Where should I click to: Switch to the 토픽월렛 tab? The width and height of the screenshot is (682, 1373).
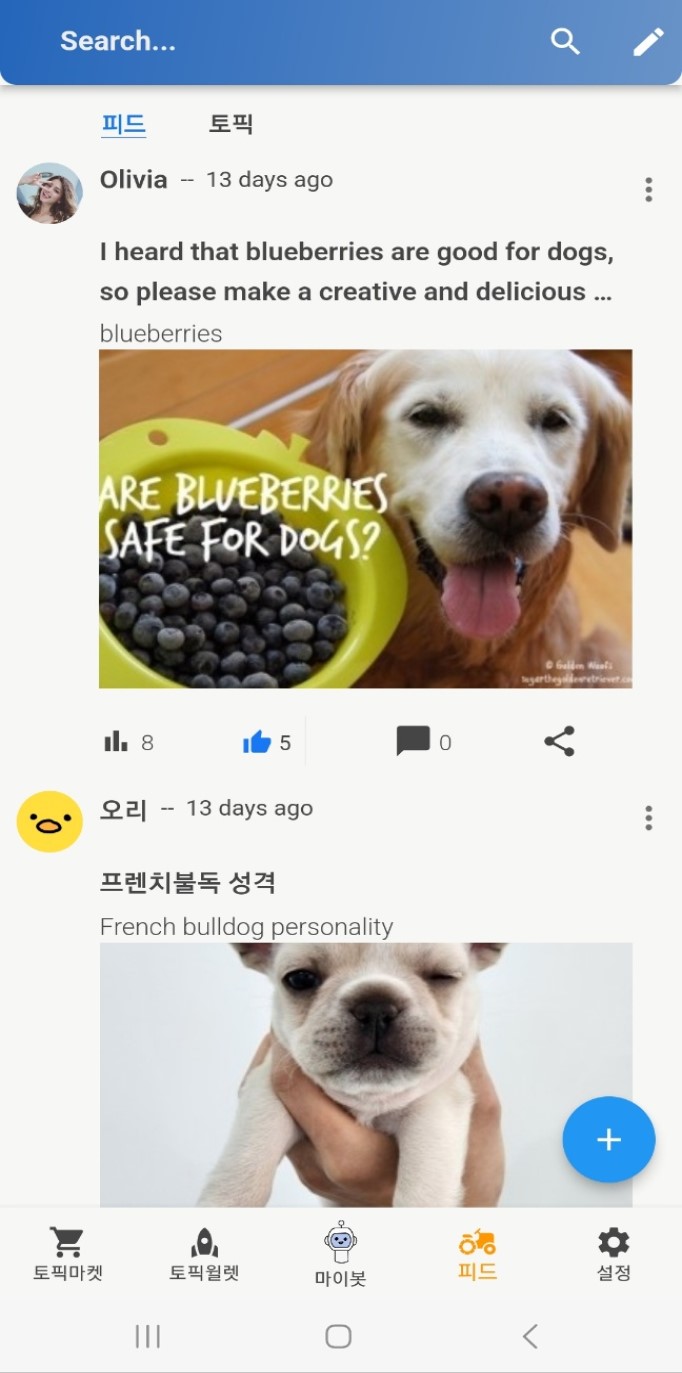pyautogui.click(x=204, y=1254)
